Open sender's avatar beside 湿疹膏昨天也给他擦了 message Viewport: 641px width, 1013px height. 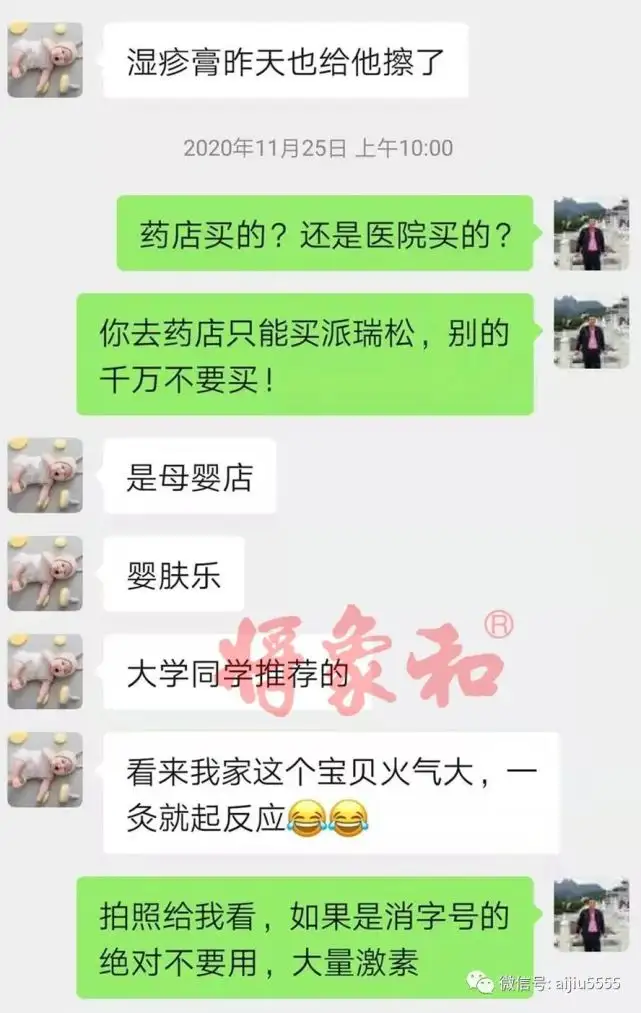point(45,60)
